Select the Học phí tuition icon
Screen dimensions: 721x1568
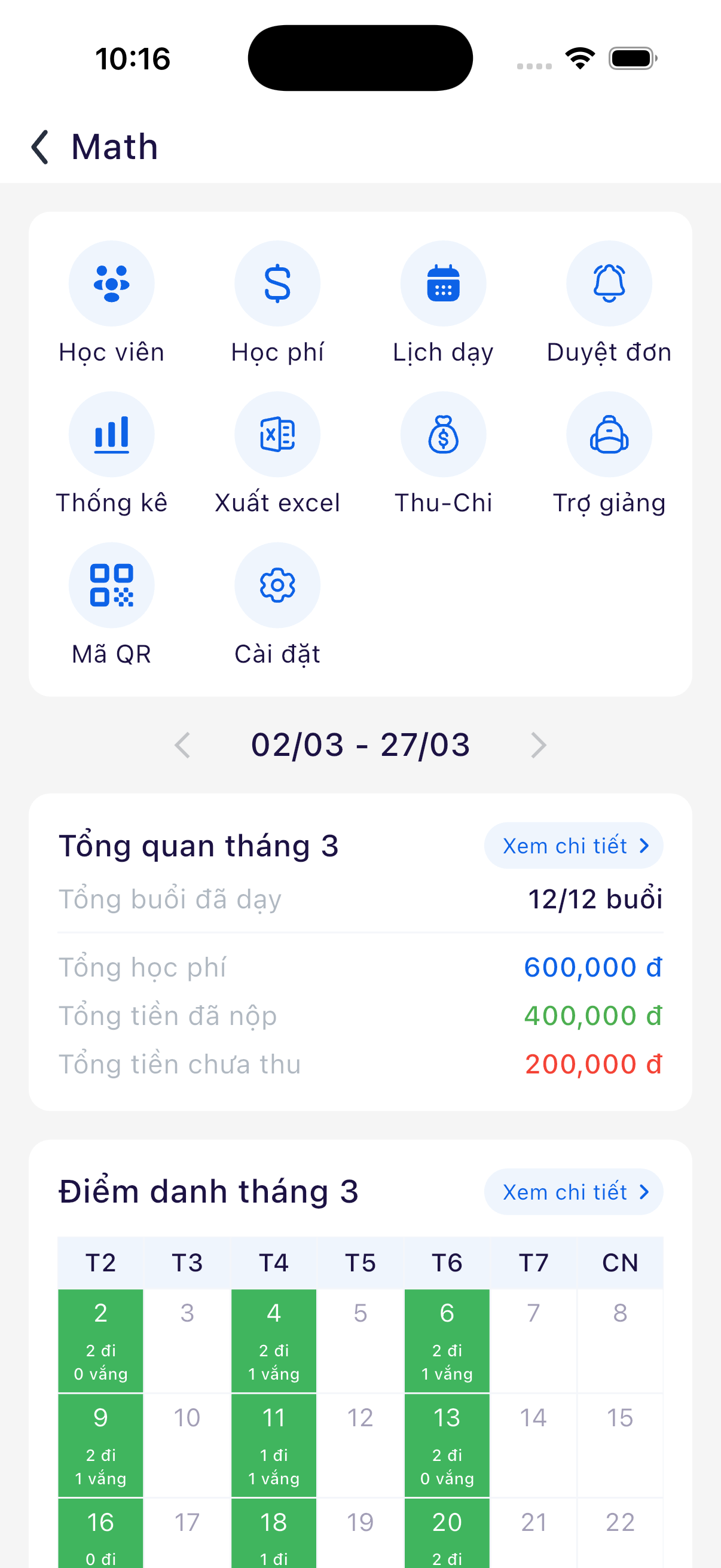(x=277, y=283)
